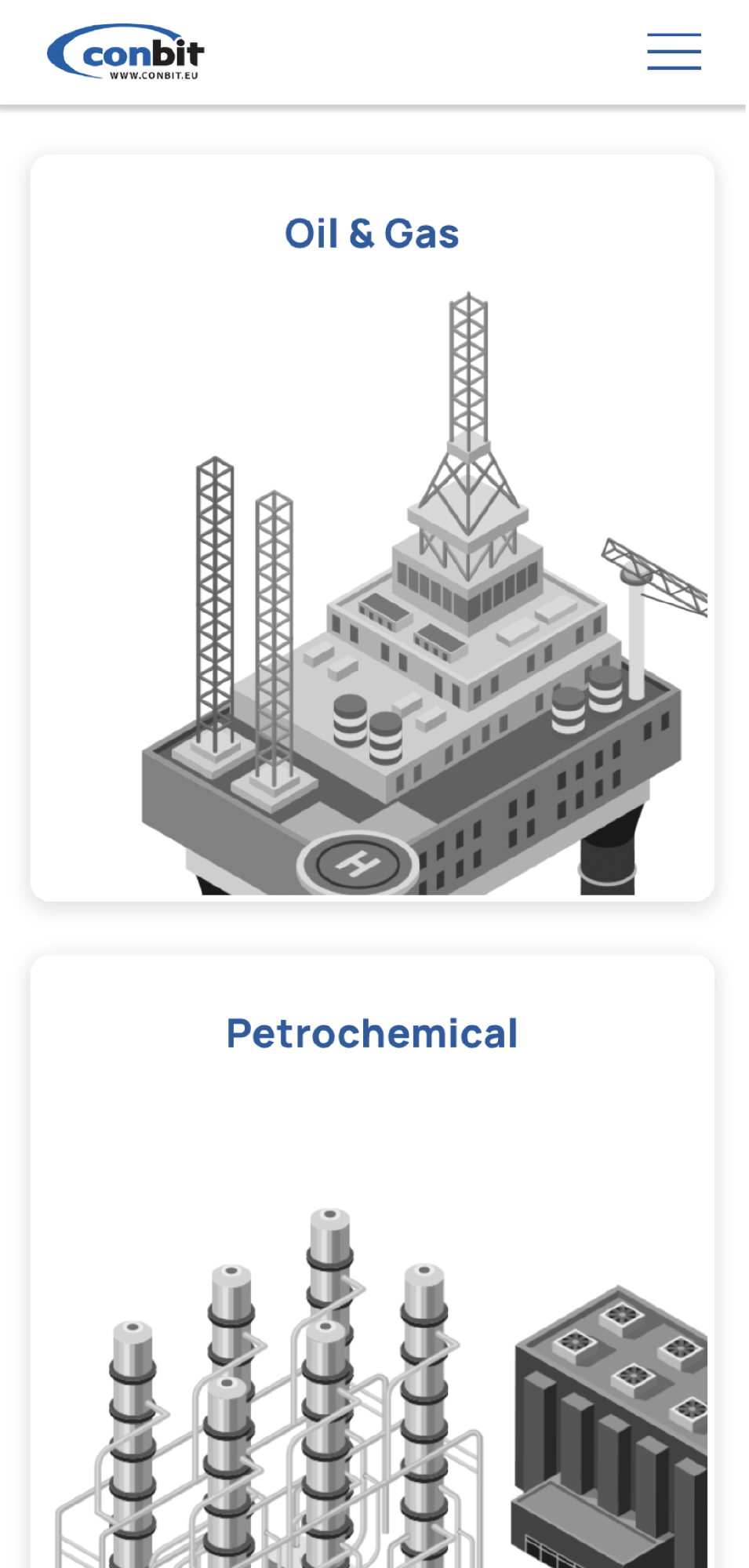Open the Oil & Gas card
The height and width of the screenshot is (1568, 749).
[373, 528]
